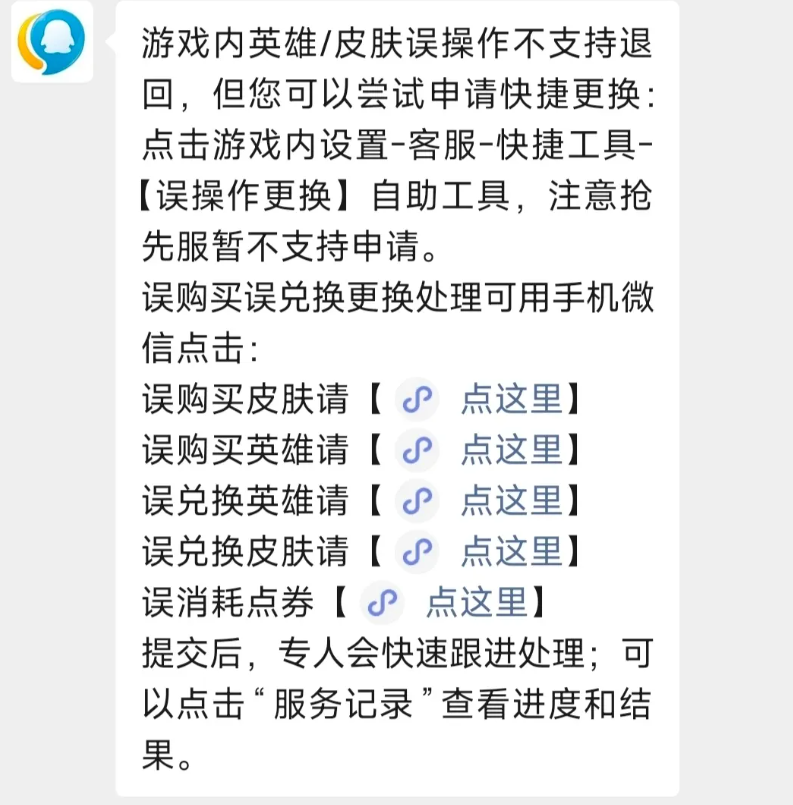Tap the link icon beside 误兑换皮肤

coord(418,551)
